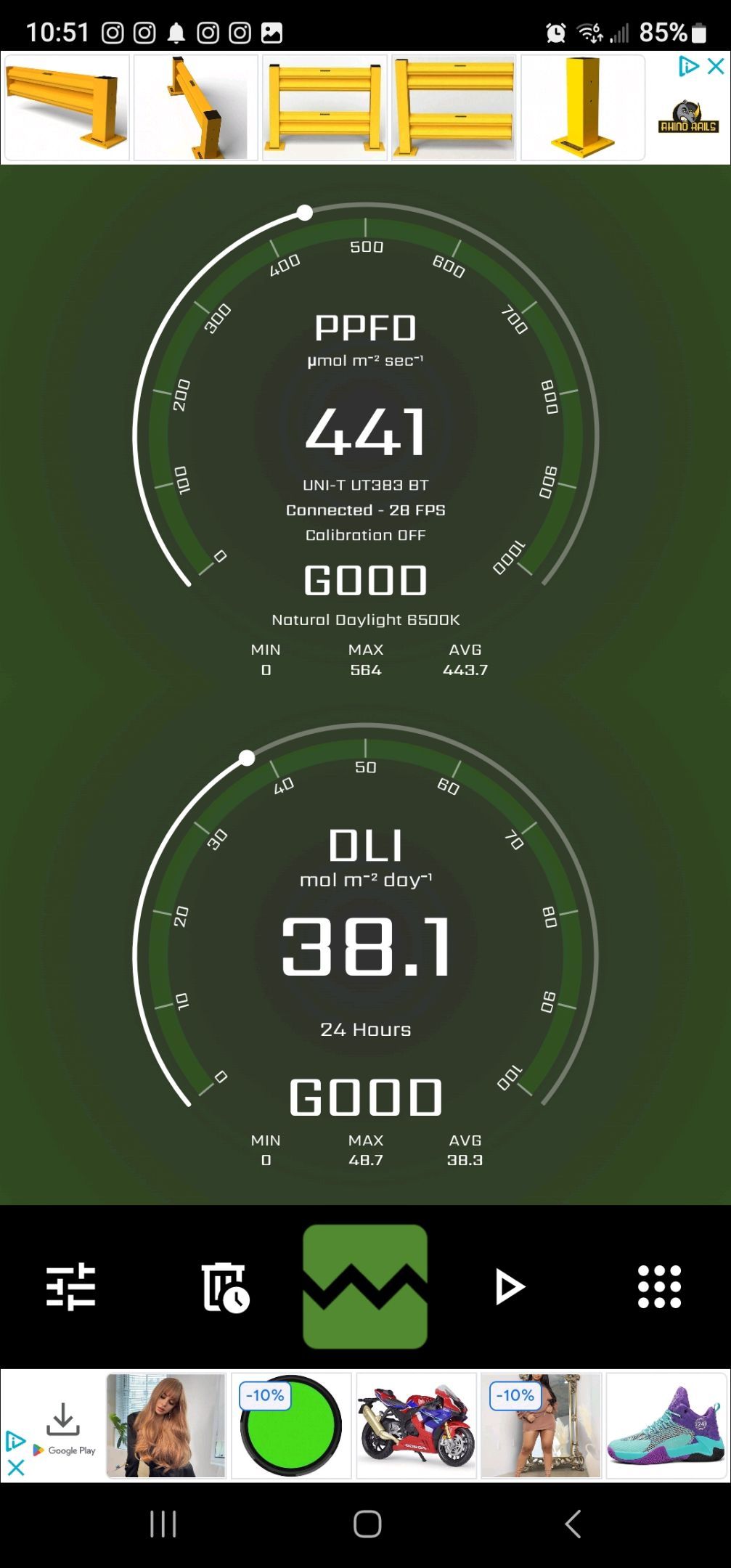
Task: Go to the home screen
Action: coord(367,1524)
